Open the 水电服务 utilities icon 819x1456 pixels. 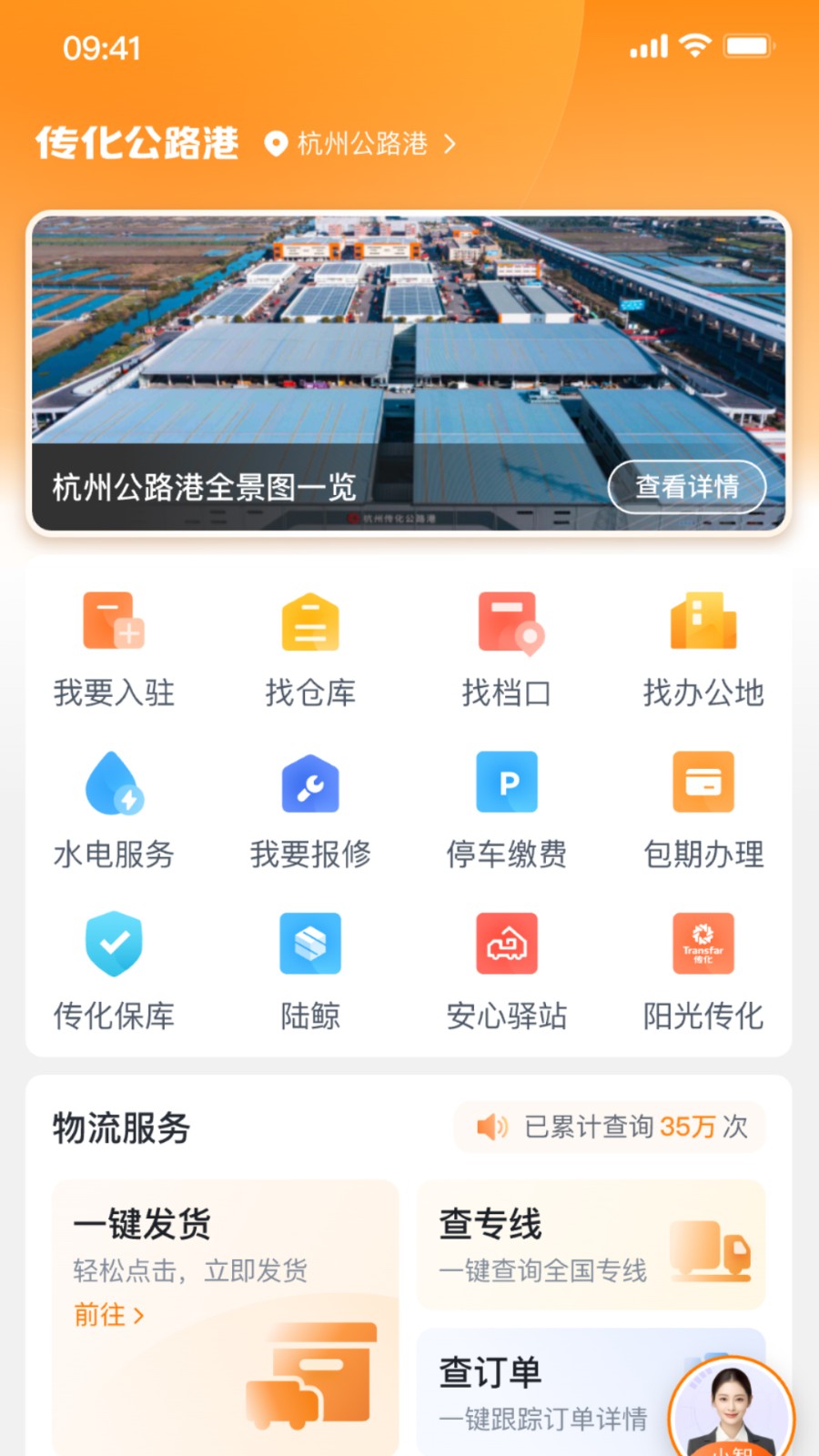pyautogui.click(x=113, y=783)
